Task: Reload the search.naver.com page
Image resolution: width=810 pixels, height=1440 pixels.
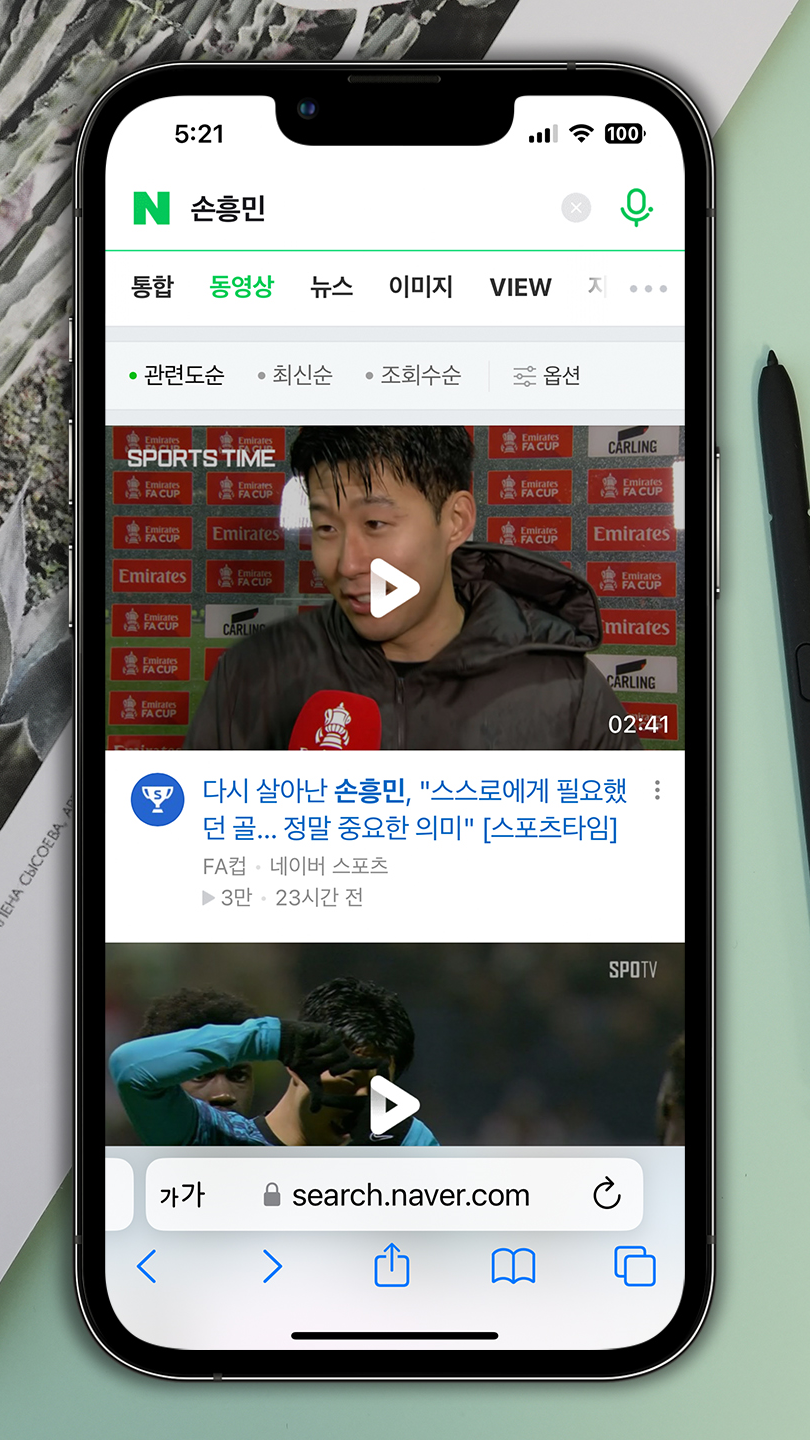Action: 606,1194
